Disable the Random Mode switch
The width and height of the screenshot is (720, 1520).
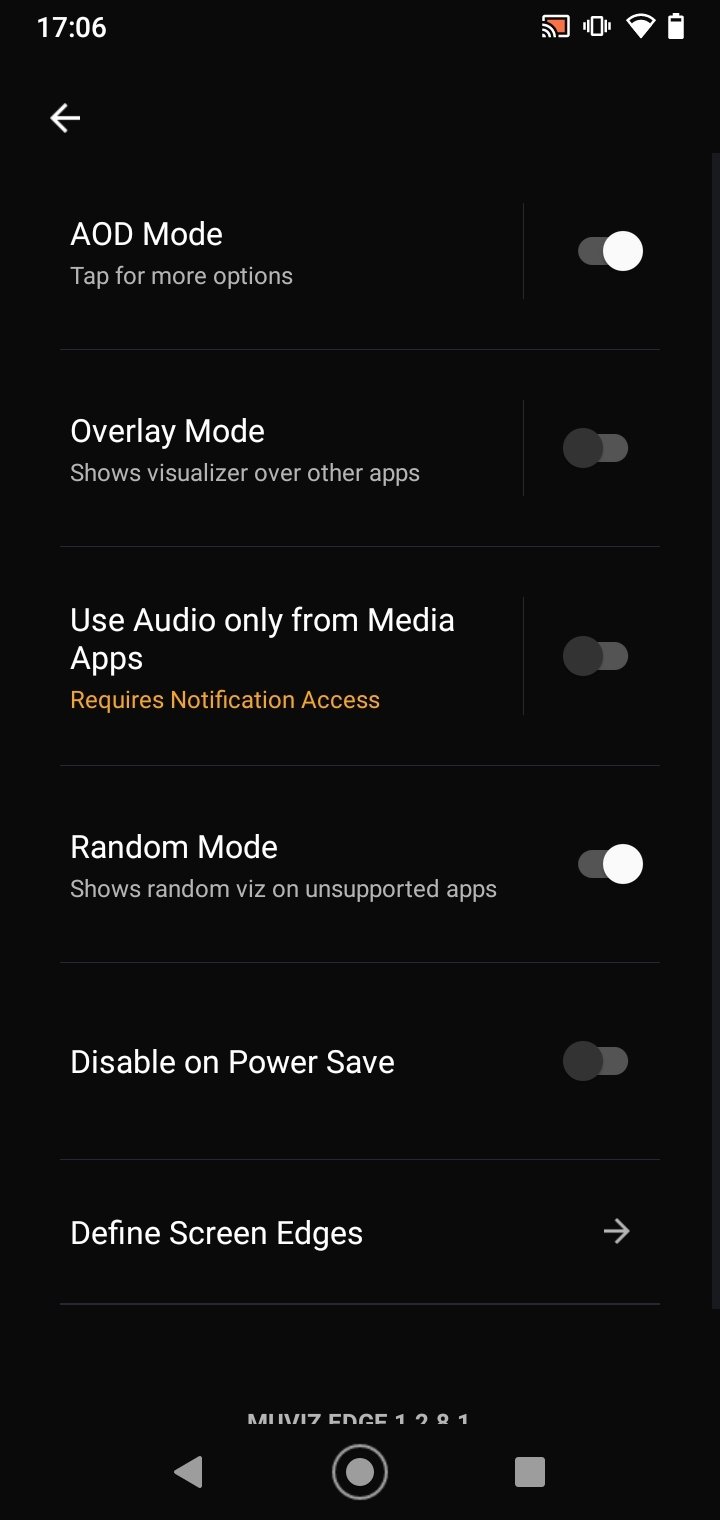coord(610,864)
